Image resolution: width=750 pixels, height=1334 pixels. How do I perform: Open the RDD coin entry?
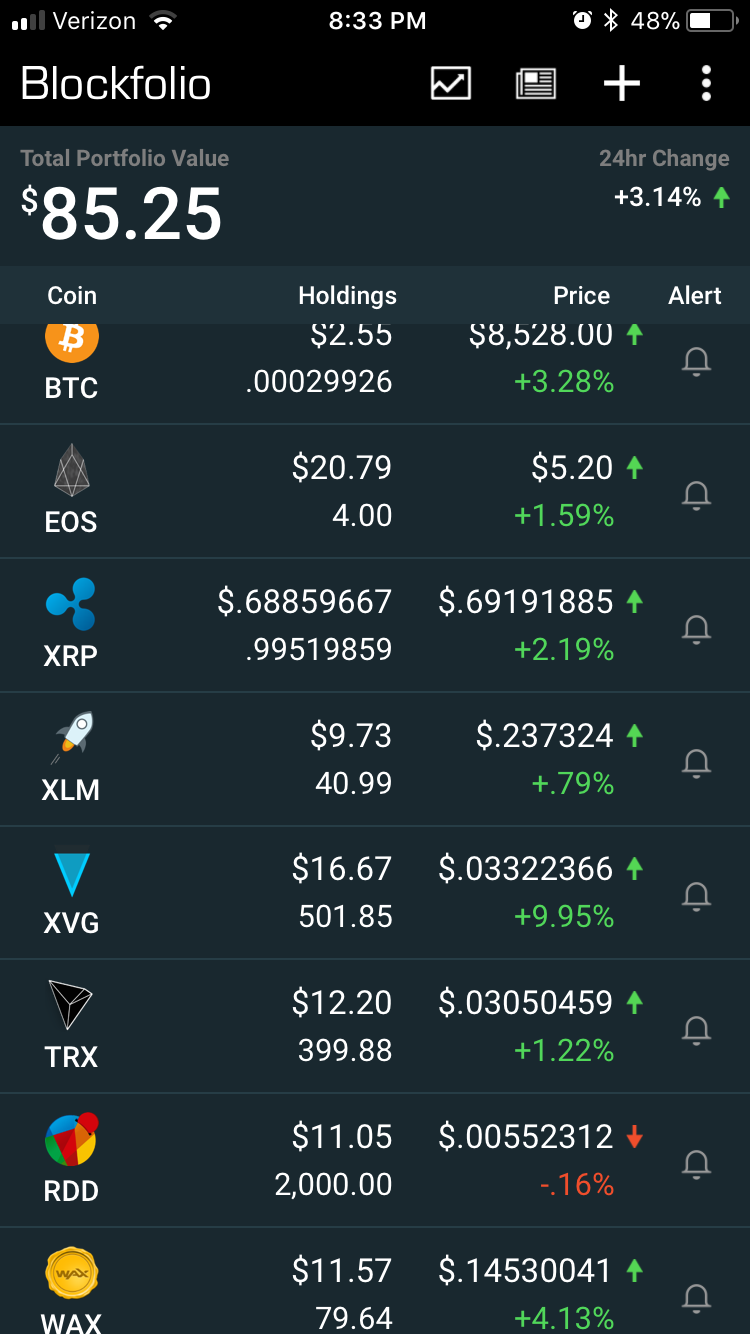click(x=71, y=1160)
